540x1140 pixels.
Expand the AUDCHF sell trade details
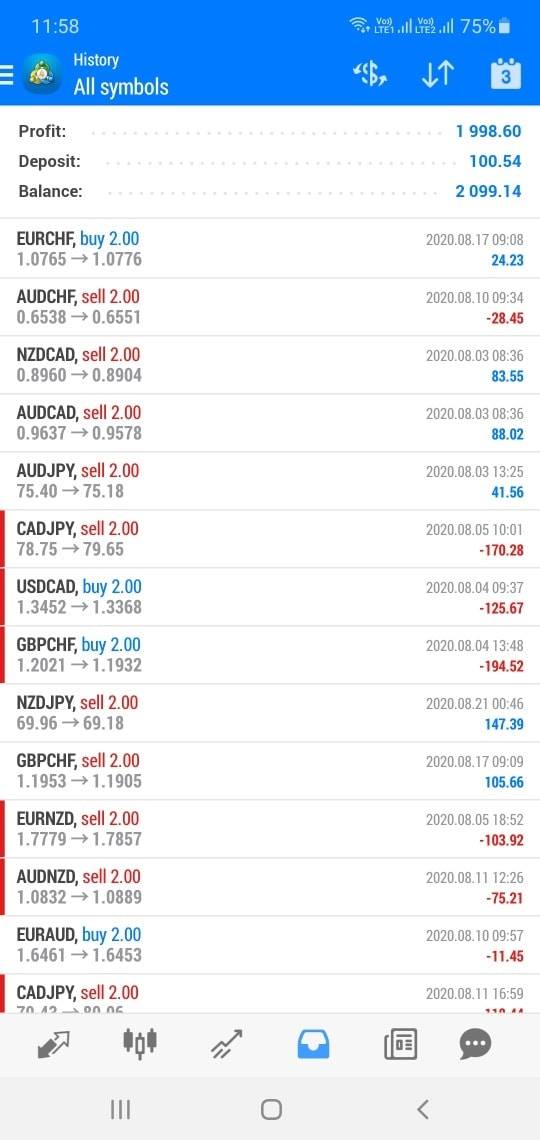(x=270, y=307)
